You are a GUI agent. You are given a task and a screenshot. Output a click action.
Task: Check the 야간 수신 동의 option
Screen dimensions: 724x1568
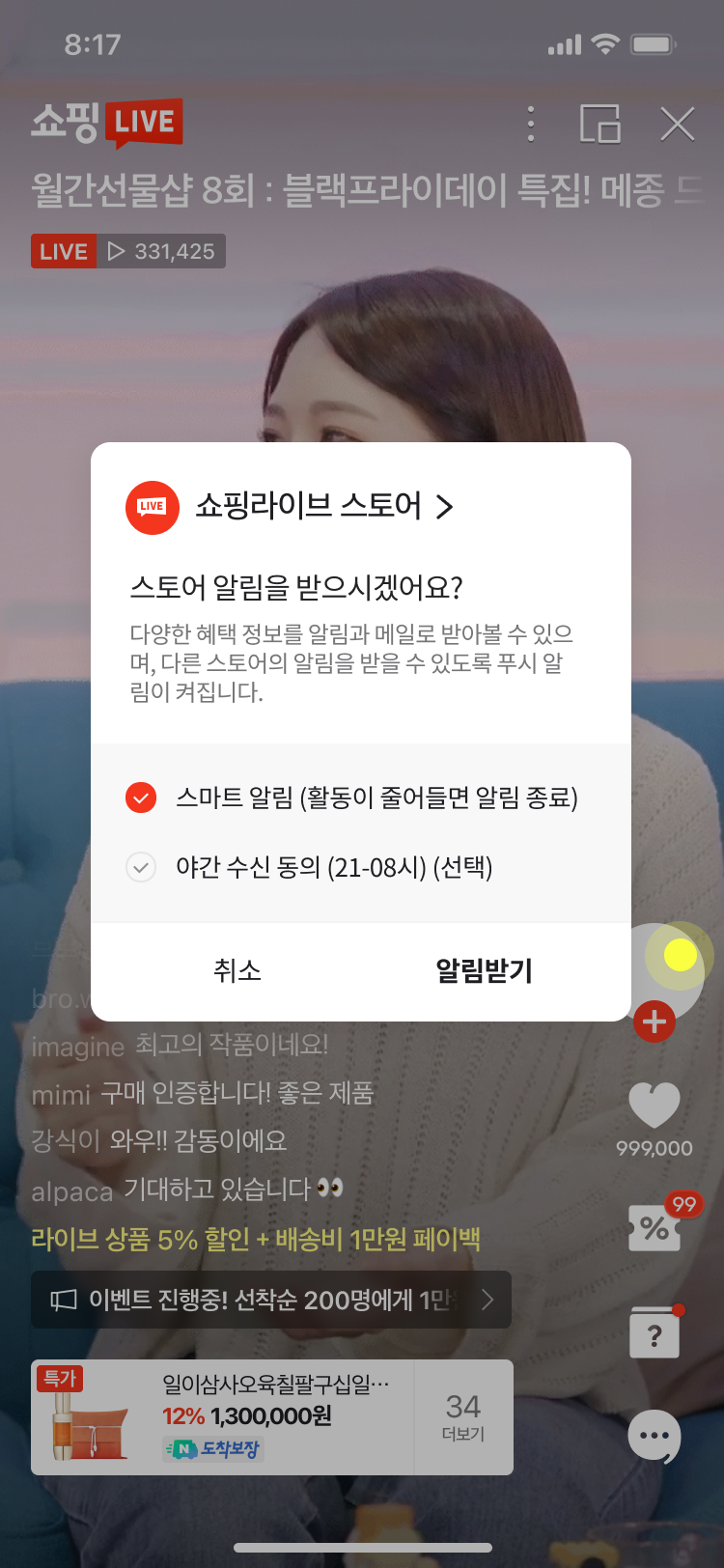coord(141,867)
